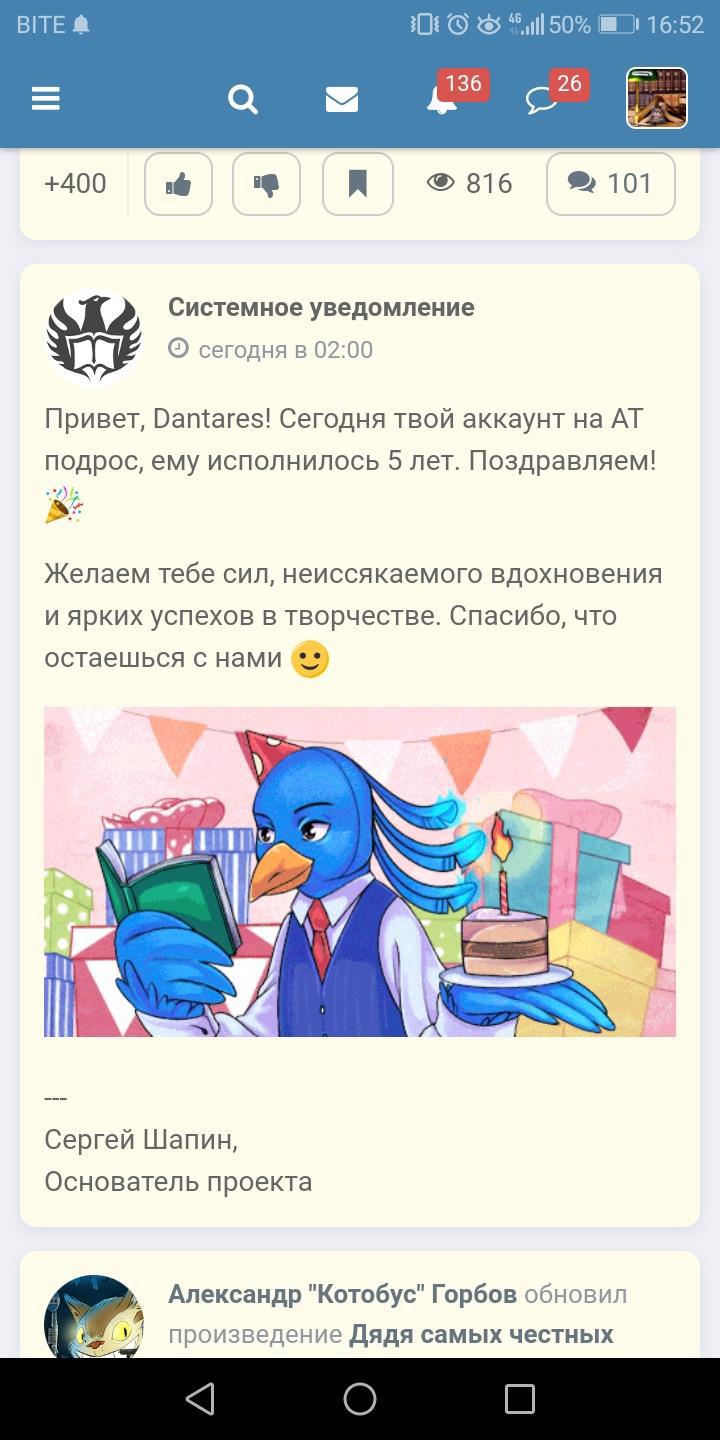Open the work Дядя самых честных
Screen dimensions: 720x1440
[x=480, y=1334]
